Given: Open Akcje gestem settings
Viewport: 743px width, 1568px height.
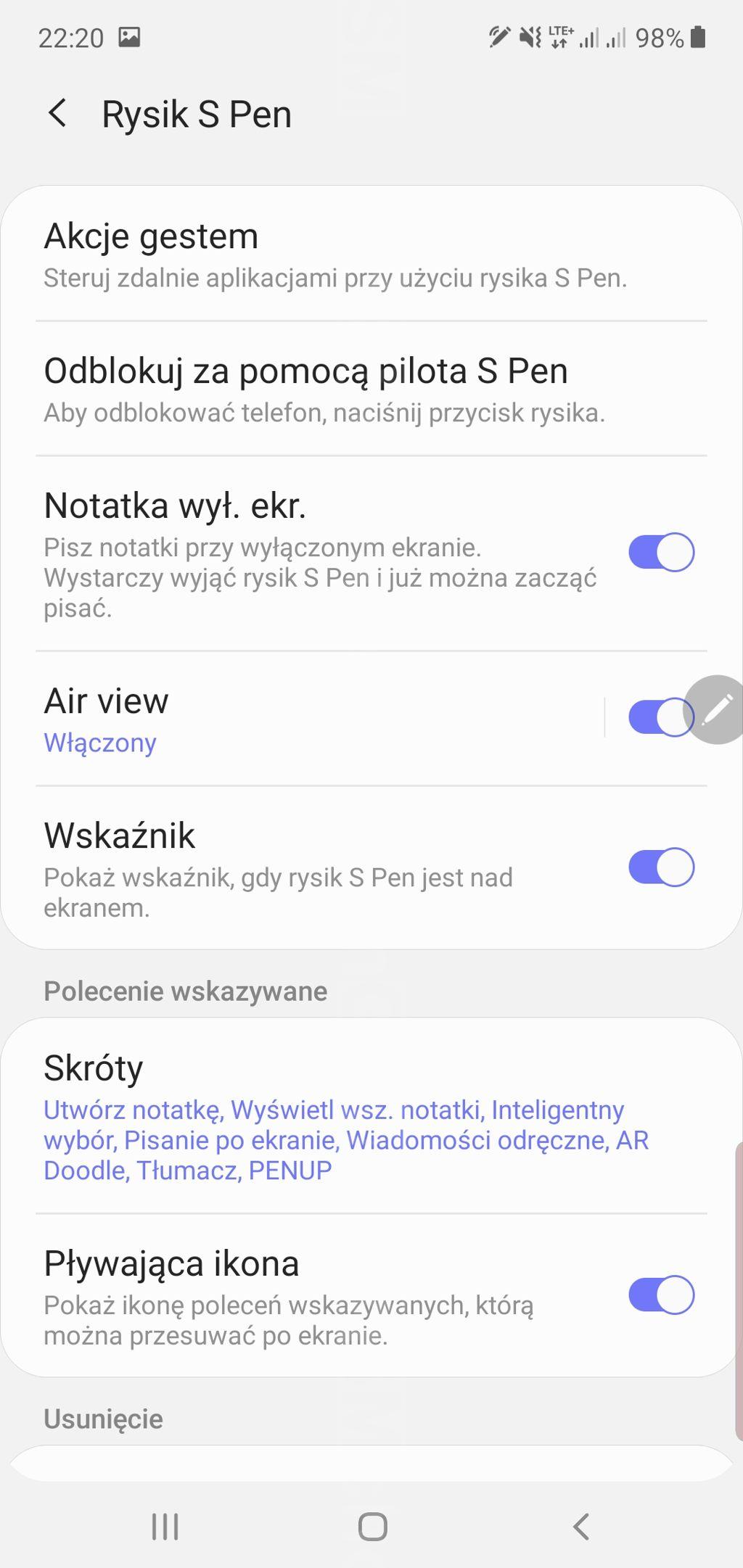Looking at the screenshot, I should (x=371, y=255).
